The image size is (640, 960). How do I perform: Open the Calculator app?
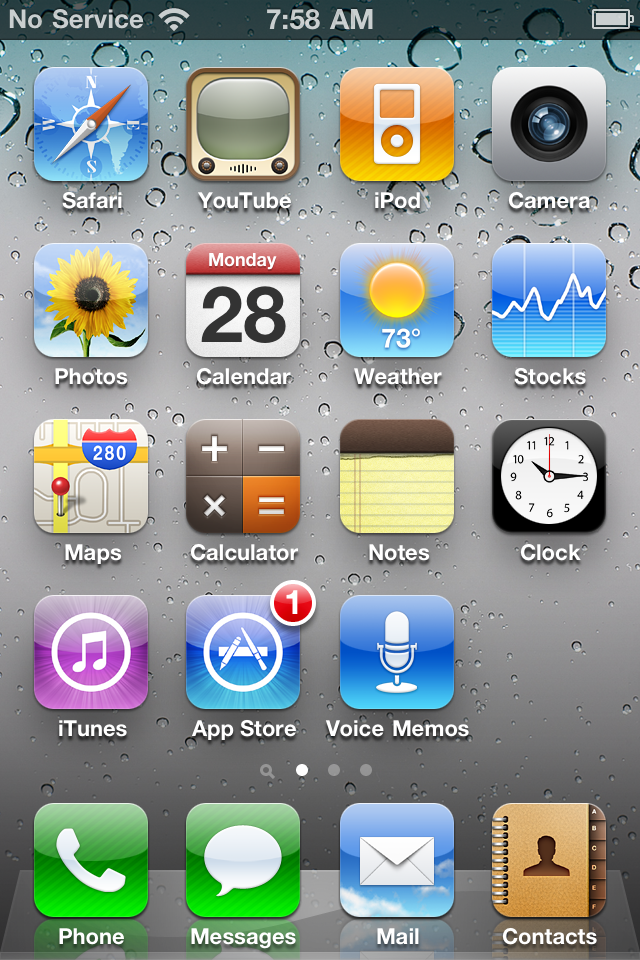(x=243, y=476)
